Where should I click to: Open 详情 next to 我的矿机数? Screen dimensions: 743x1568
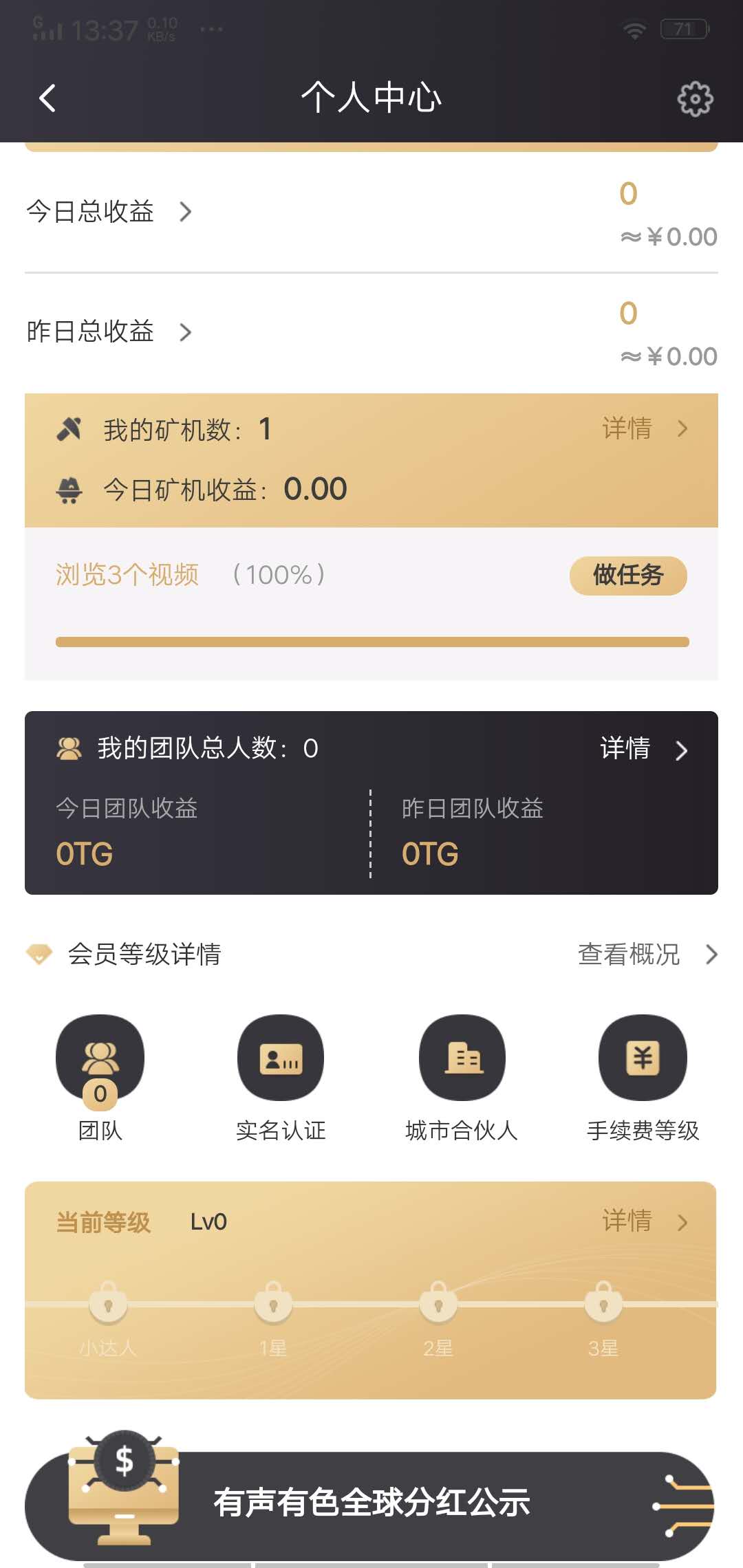[645, 428]
